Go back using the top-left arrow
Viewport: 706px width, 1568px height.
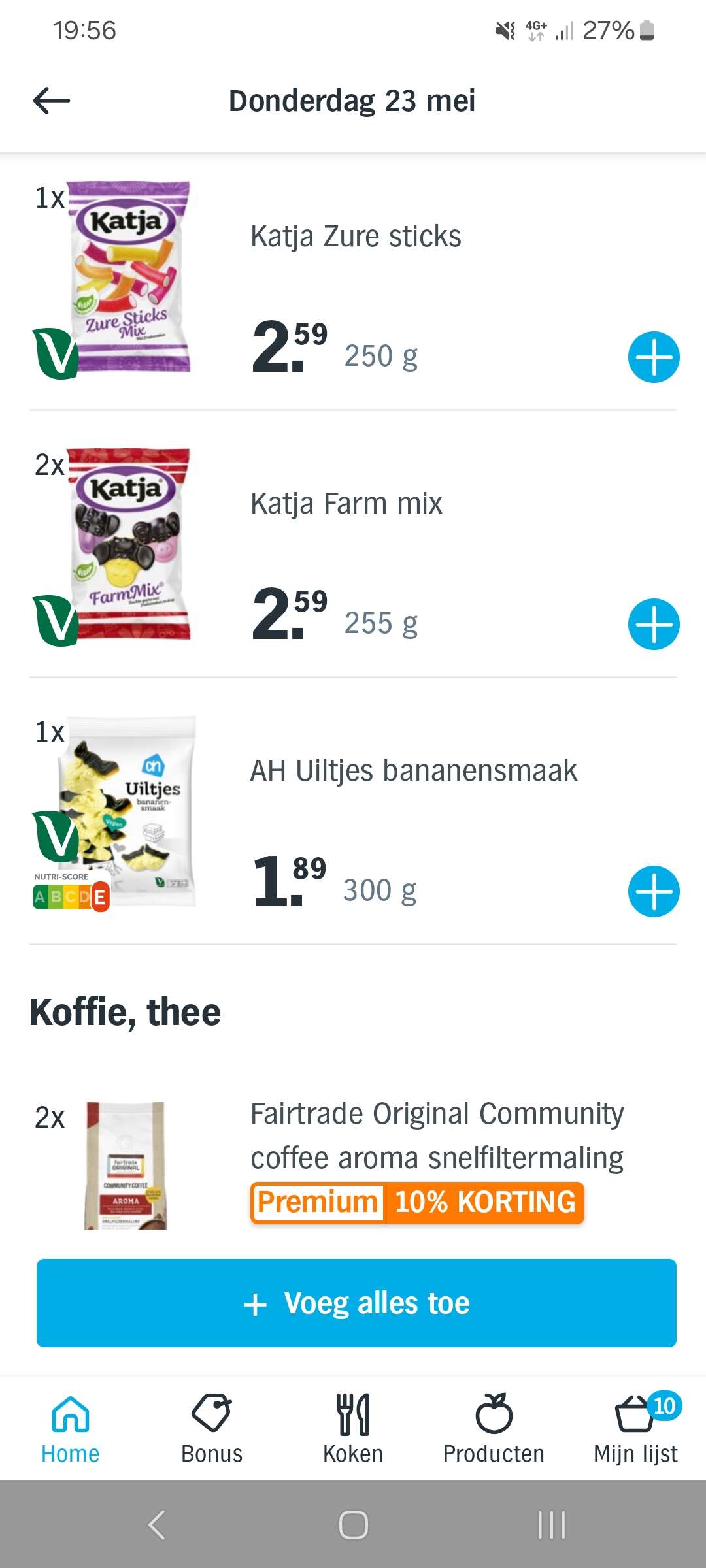point(52,101)
